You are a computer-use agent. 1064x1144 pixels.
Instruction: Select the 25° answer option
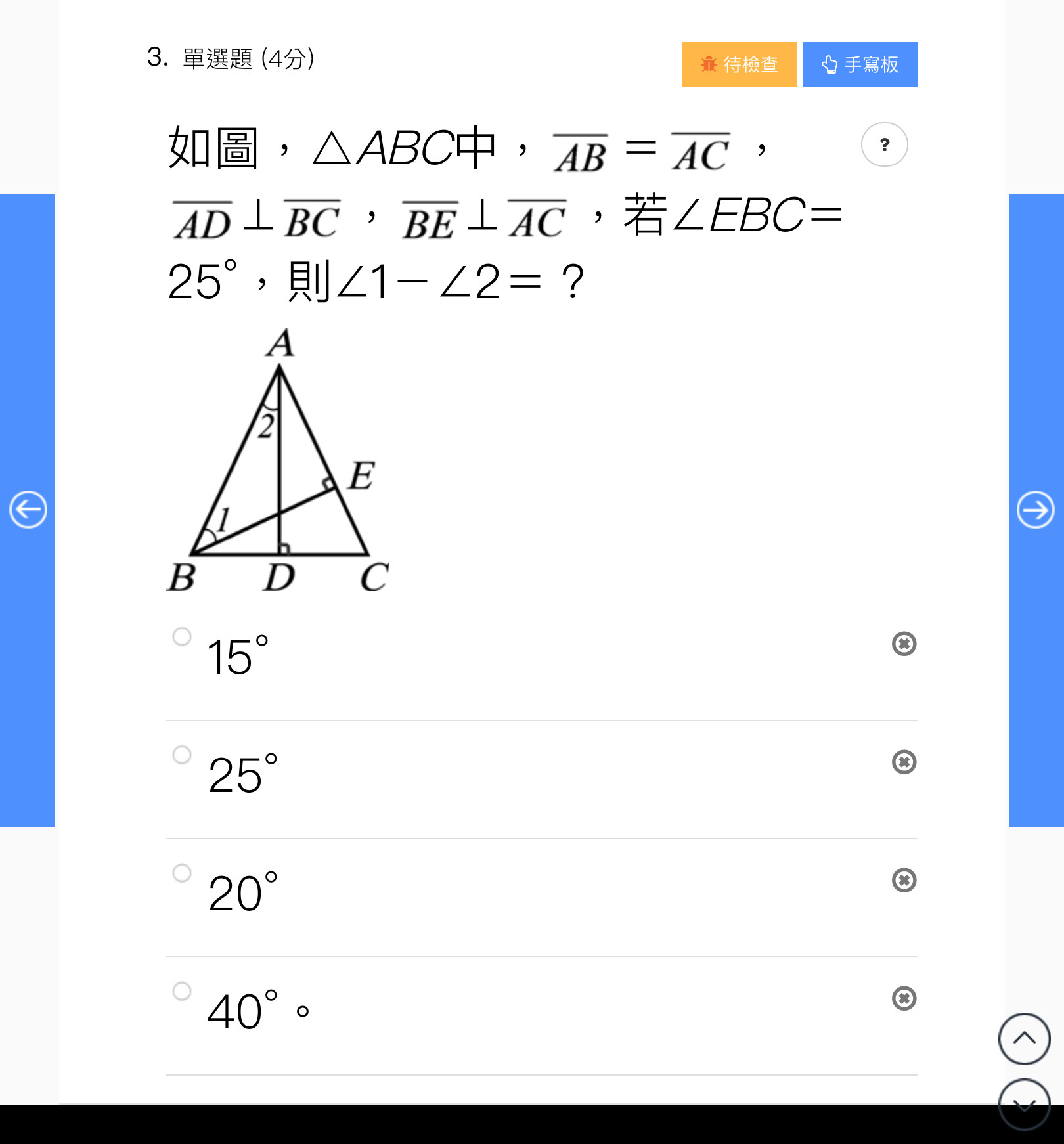tap(182, 755)
